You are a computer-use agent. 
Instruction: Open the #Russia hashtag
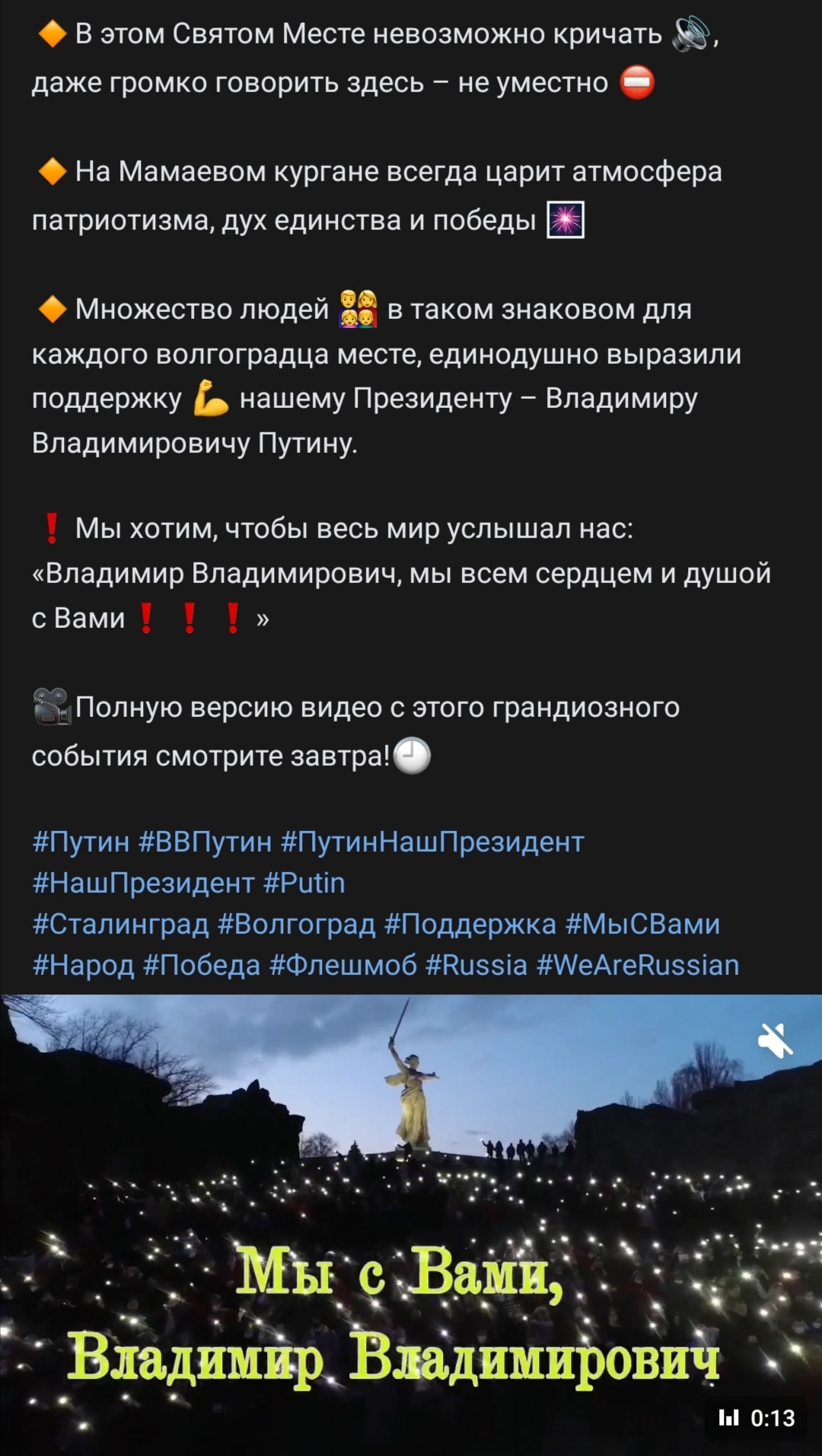tap(476, 965)
